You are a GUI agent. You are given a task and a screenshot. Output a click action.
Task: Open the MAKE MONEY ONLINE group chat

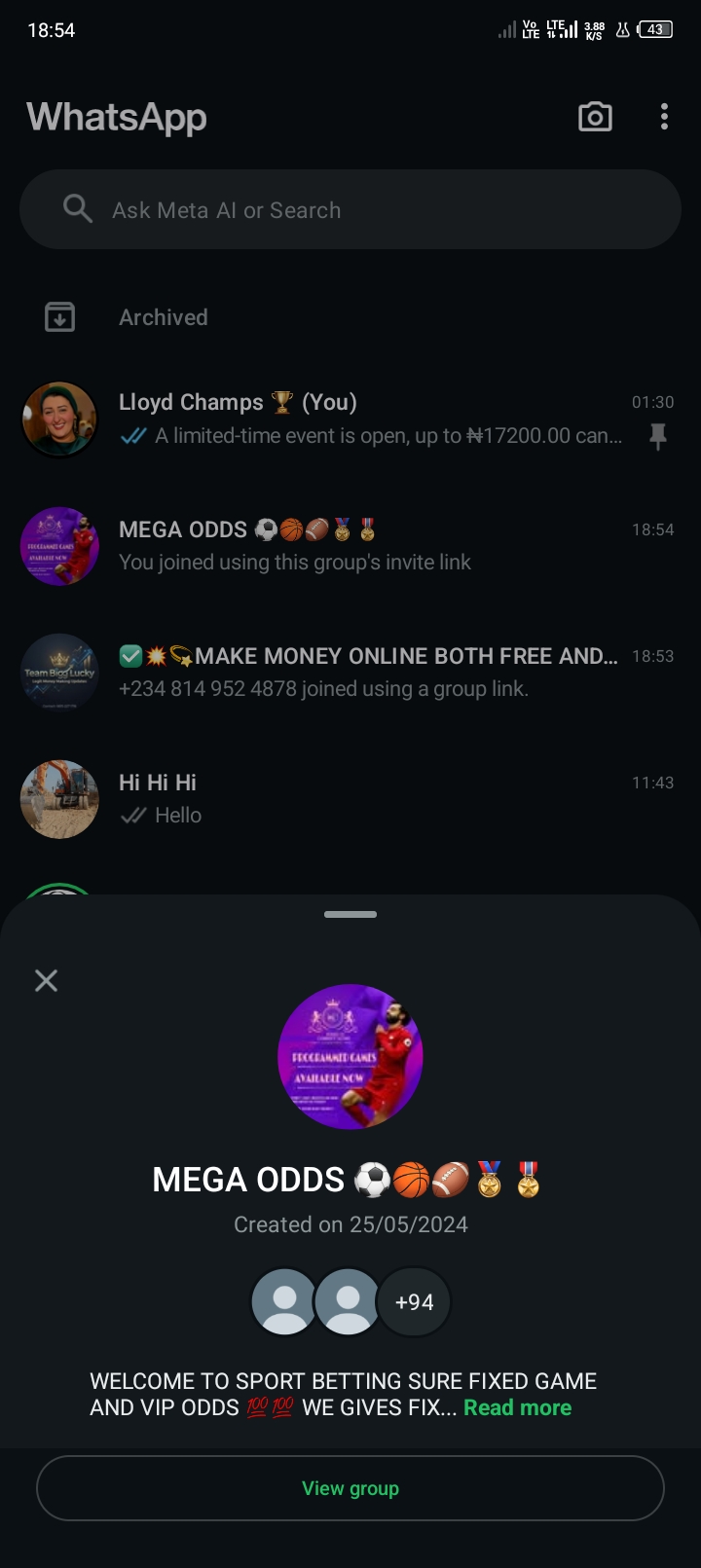tap(370, 672)
